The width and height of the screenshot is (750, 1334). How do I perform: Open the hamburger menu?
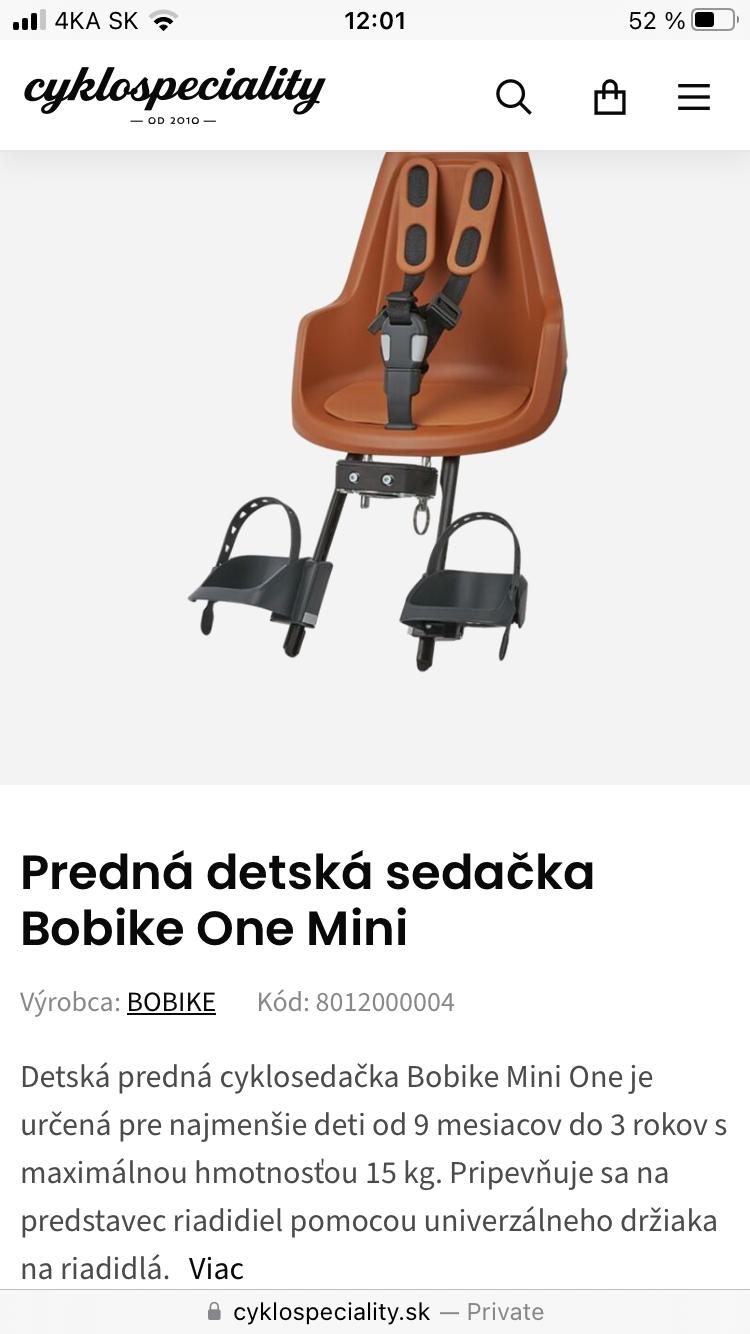click(693, 98)
